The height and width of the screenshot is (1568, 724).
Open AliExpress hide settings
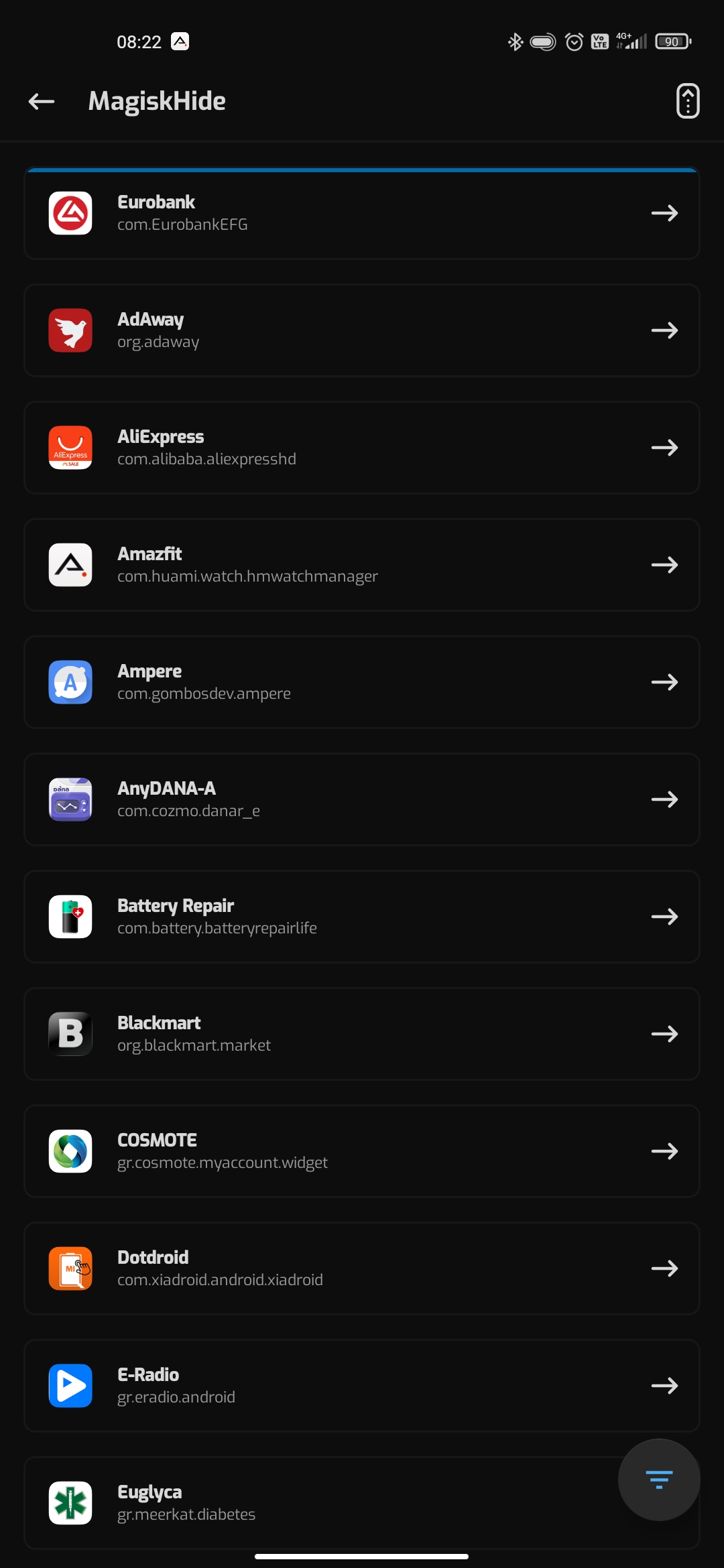(x=362, y=448)
